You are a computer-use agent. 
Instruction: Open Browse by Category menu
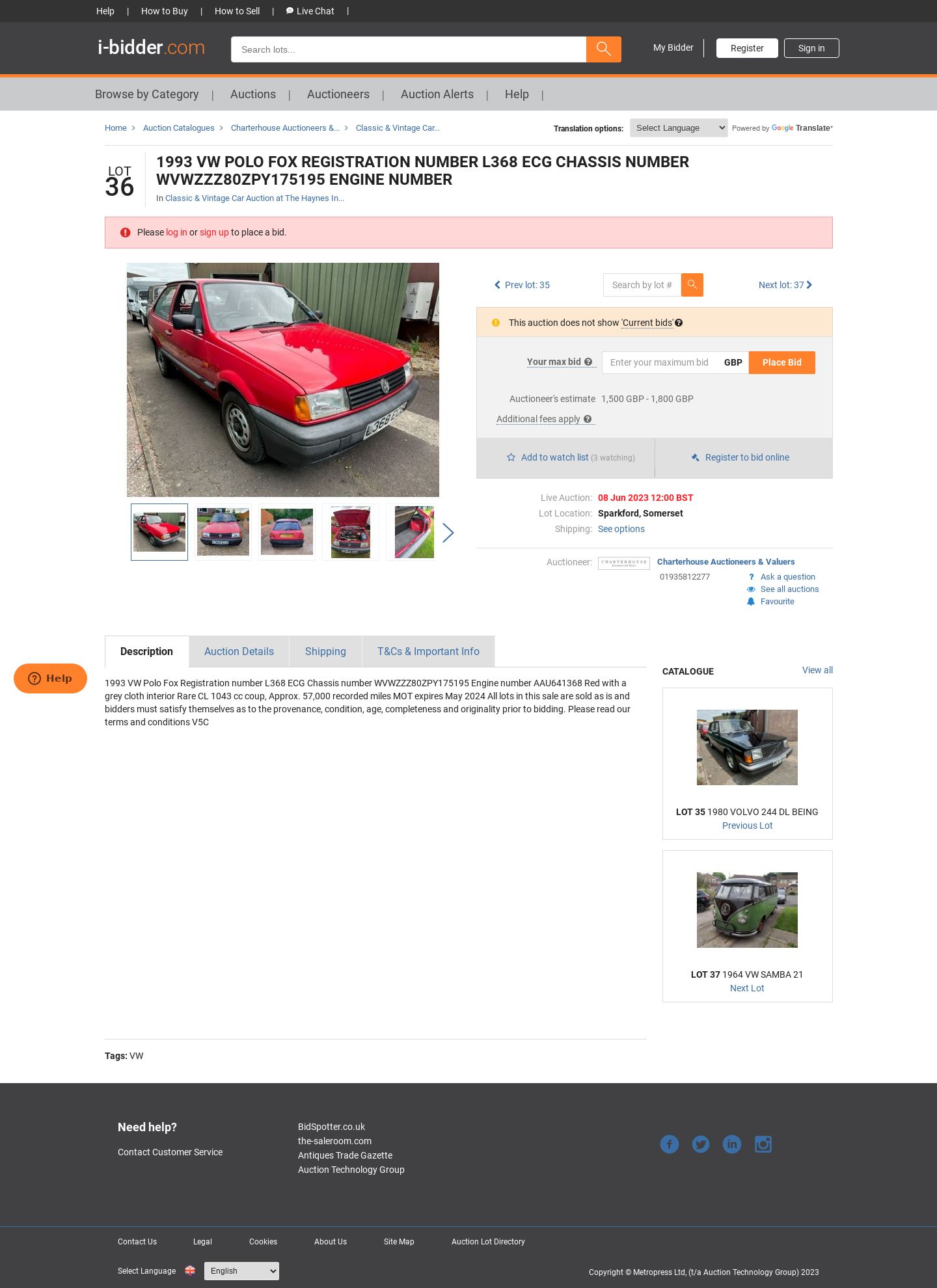click(146, 94)
